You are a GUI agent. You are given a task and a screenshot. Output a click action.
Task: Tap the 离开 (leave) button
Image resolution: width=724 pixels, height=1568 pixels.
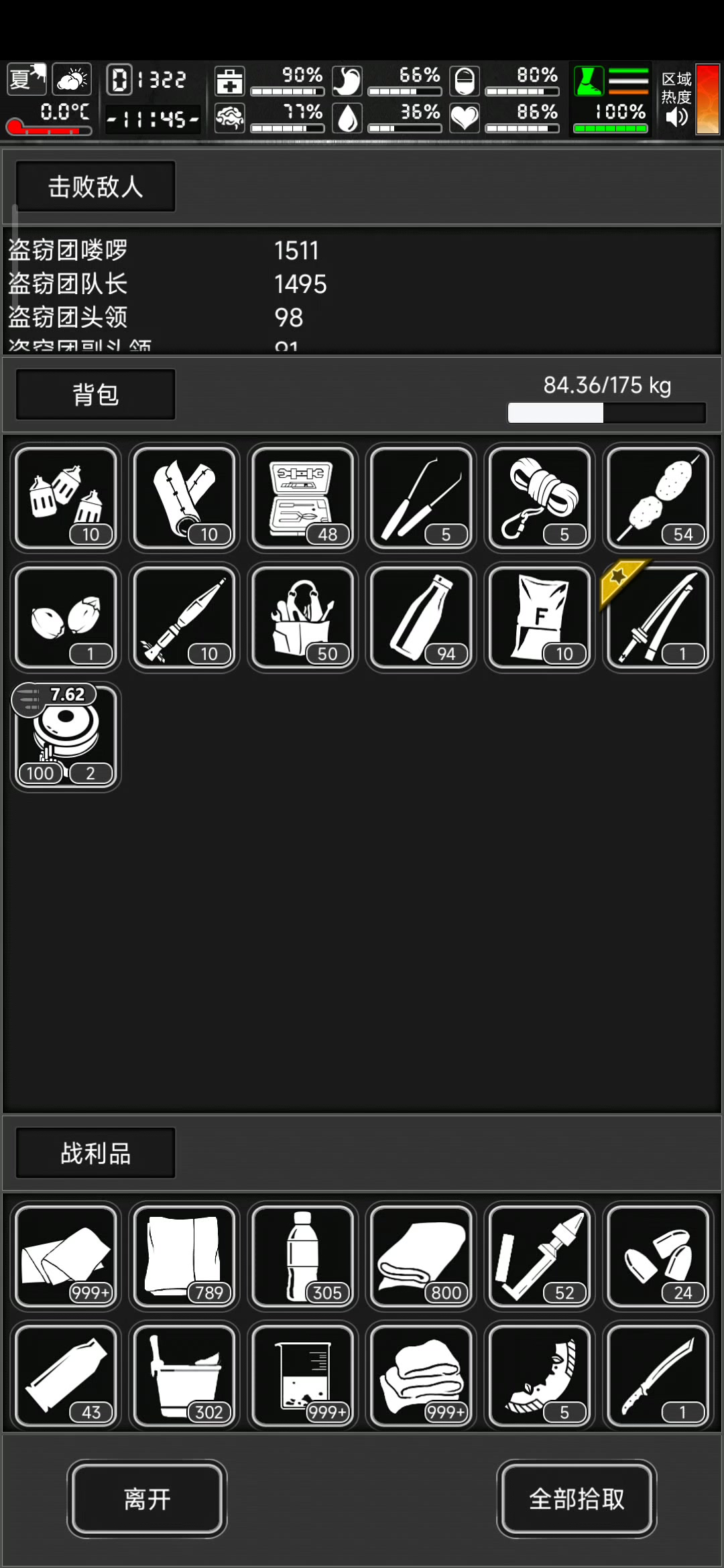coord(147,1499)
